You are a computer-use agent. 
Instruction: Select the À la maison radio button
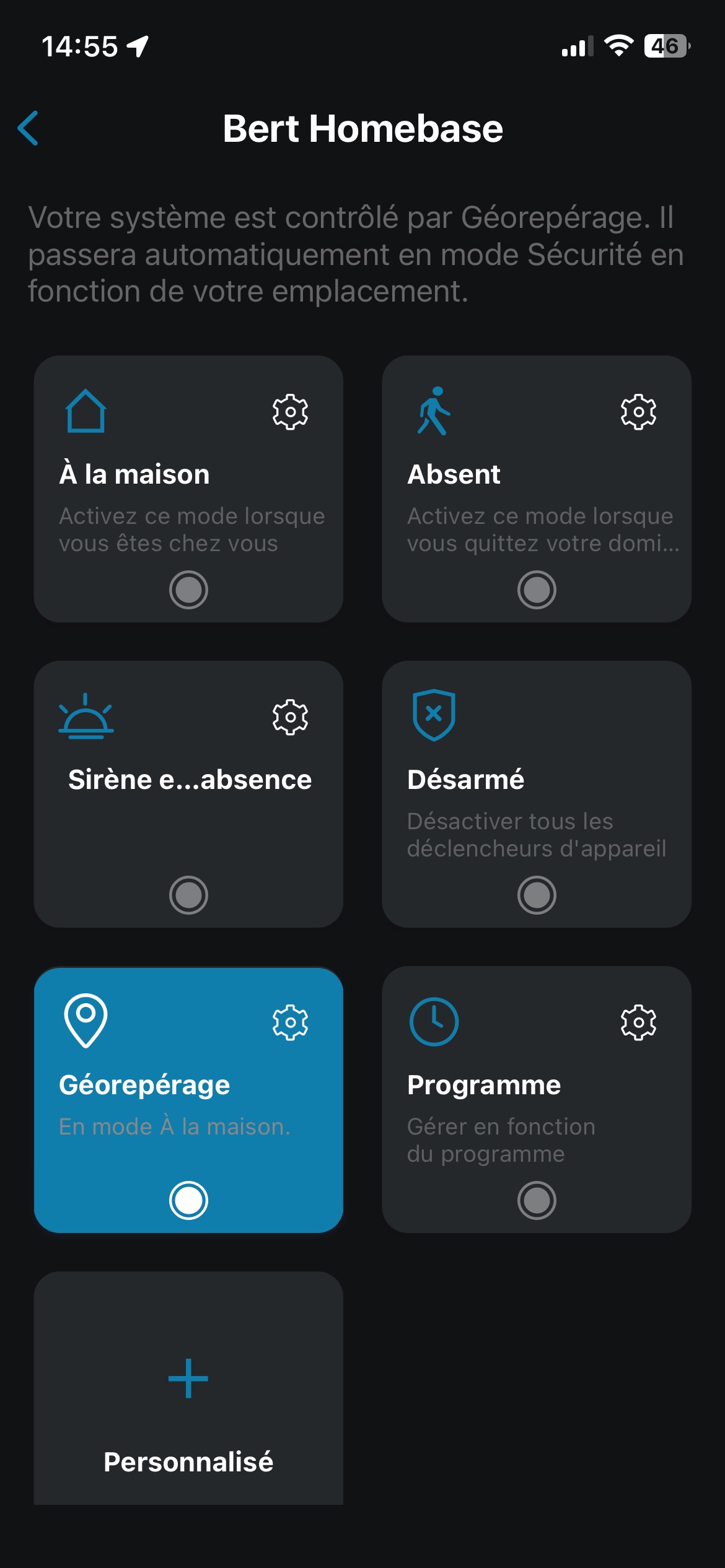click(188, 590)
